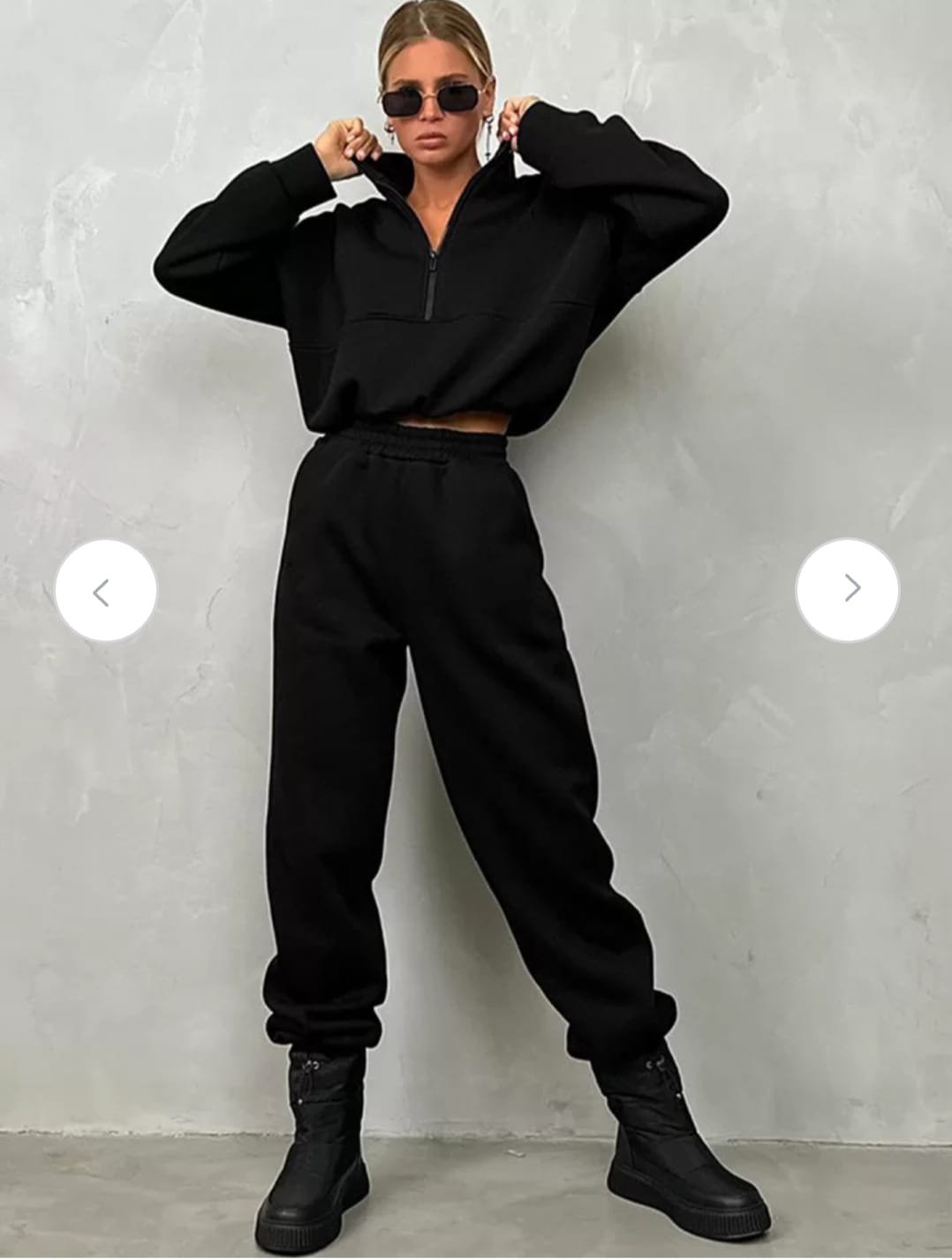Go to the previous product image
The image size is (952, 1260).
click(105, 591)
